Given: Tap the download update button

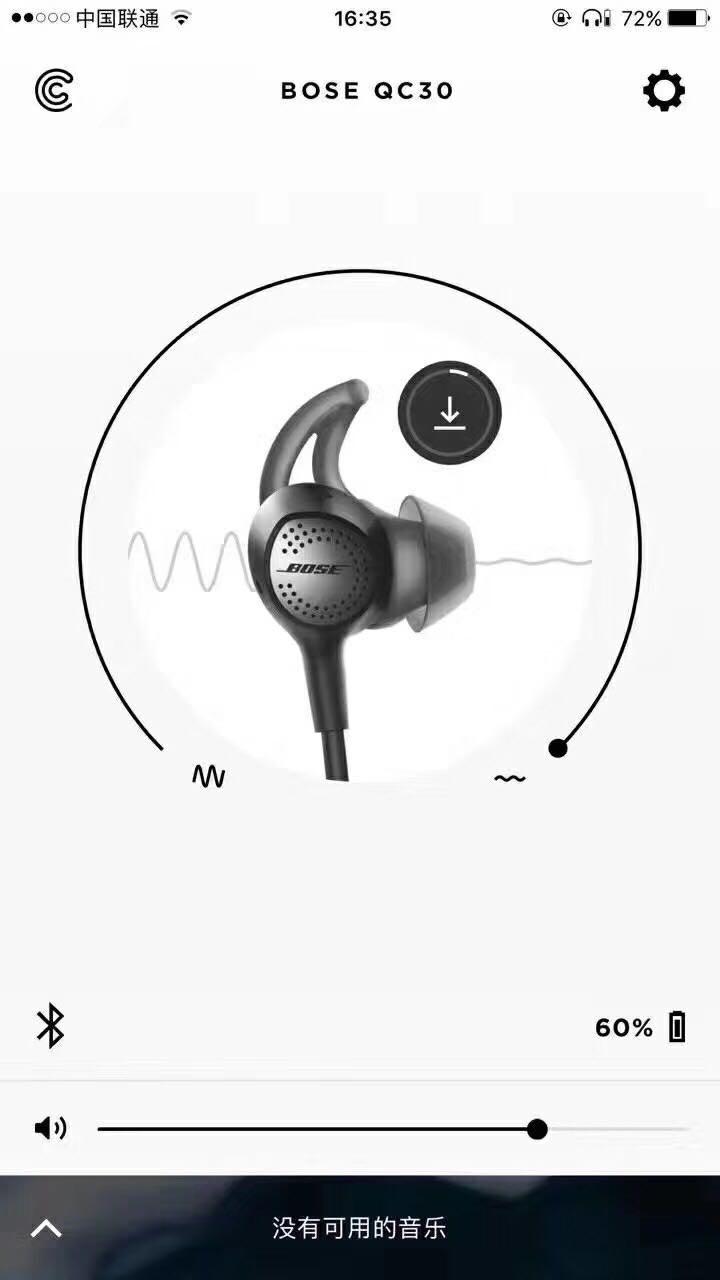Looking at the screenshot, I should 450,411.
